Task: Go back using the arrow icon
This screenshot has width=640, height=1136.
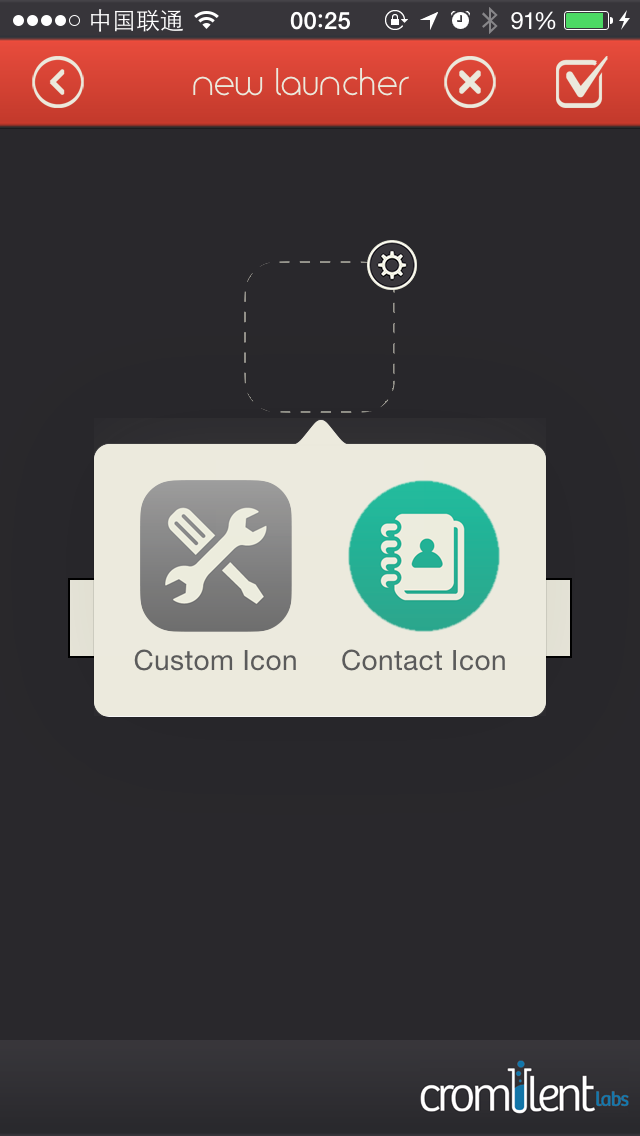Action: click(x=58, y=82)
